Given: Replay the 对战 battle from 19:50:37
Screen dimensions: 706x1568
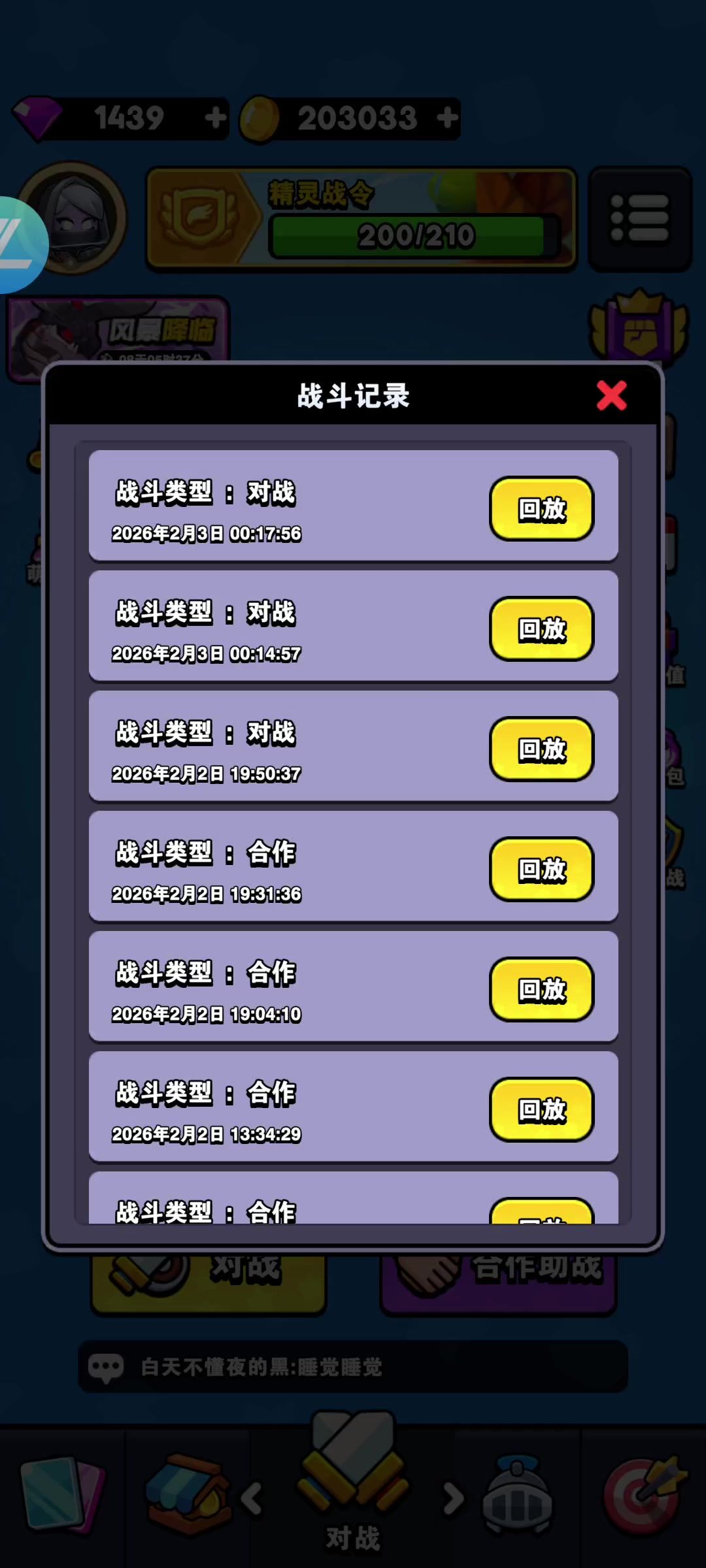Looking at the screenshot, I should click(541, 749).
